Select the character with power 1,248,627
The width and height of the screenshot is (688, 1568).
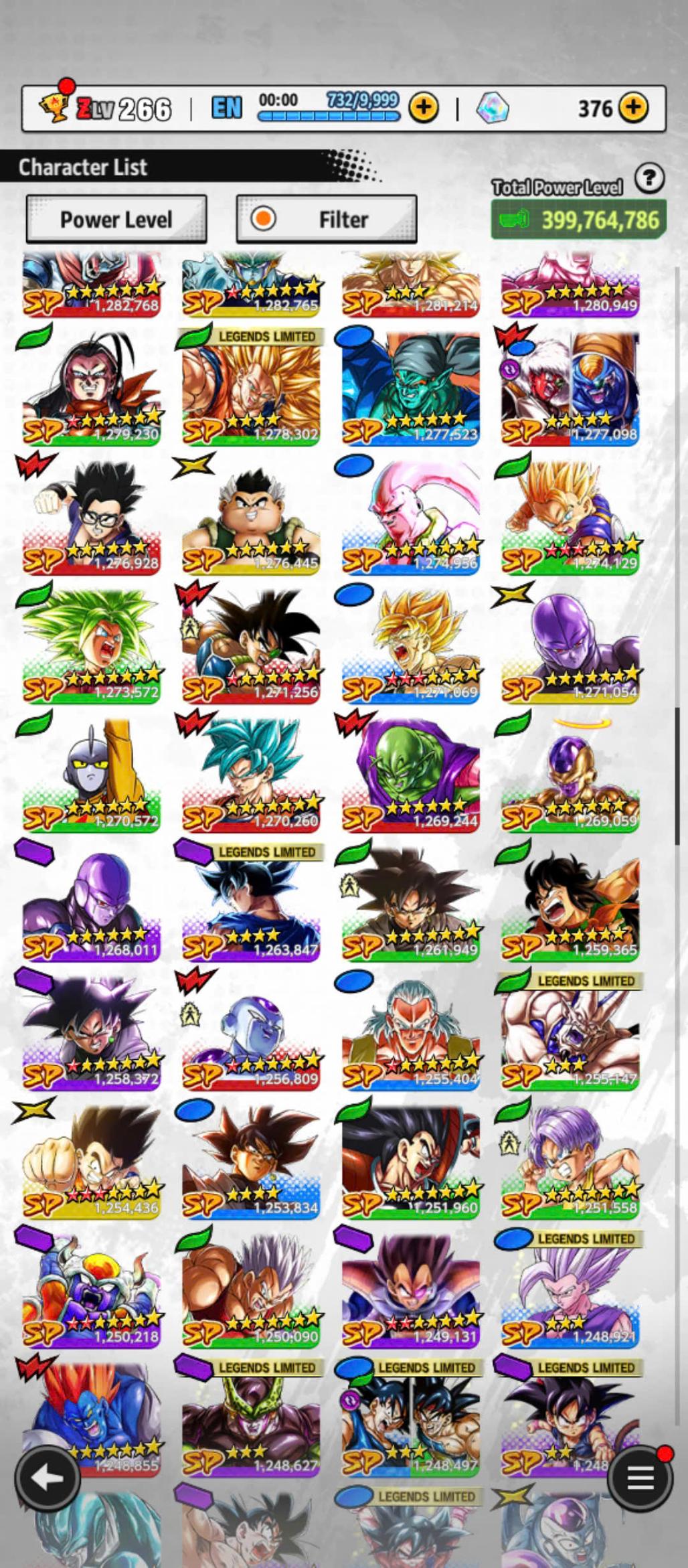click(251, 1419)
